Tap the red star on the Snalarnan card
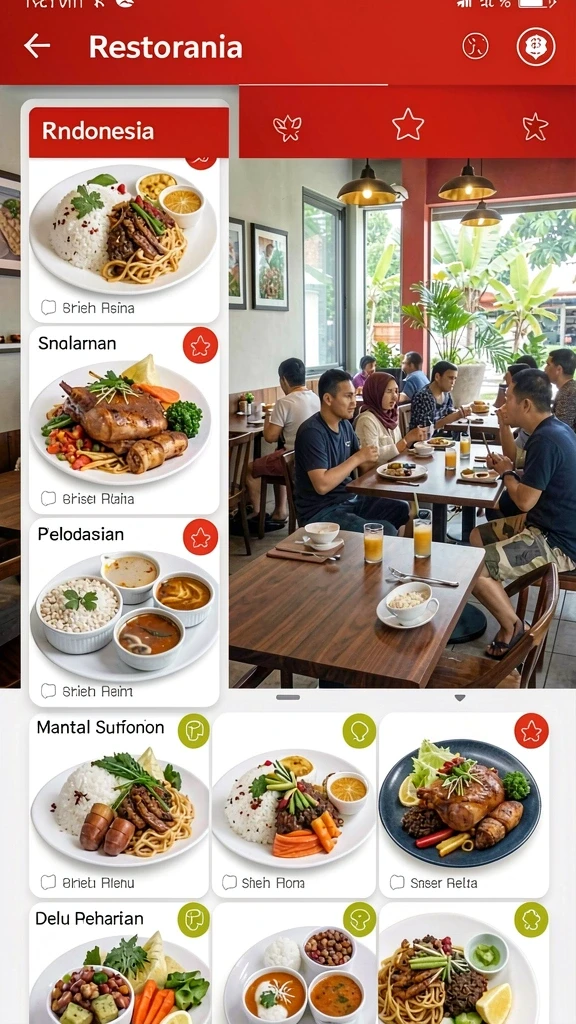 pos(200,346)
